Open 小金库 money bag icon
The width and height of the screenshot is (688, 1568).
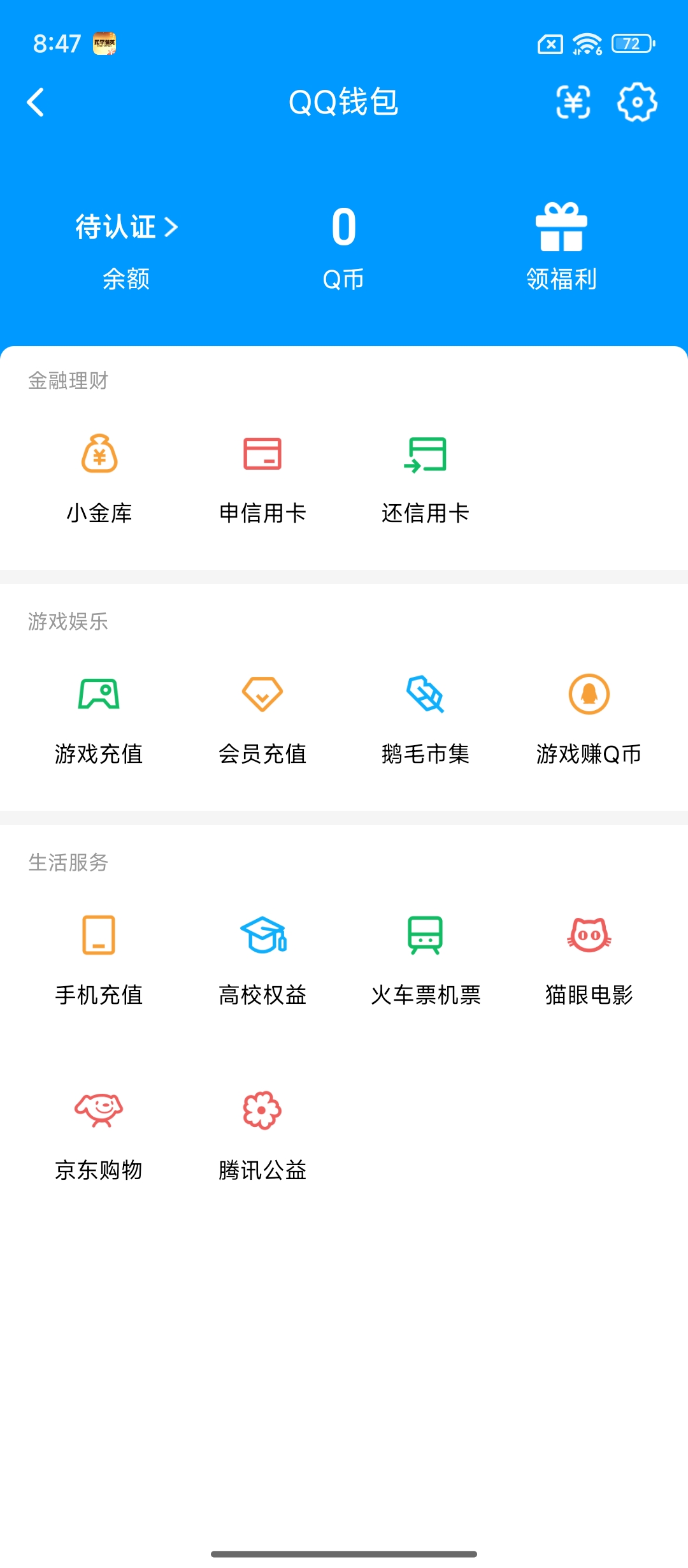(100, 454)
